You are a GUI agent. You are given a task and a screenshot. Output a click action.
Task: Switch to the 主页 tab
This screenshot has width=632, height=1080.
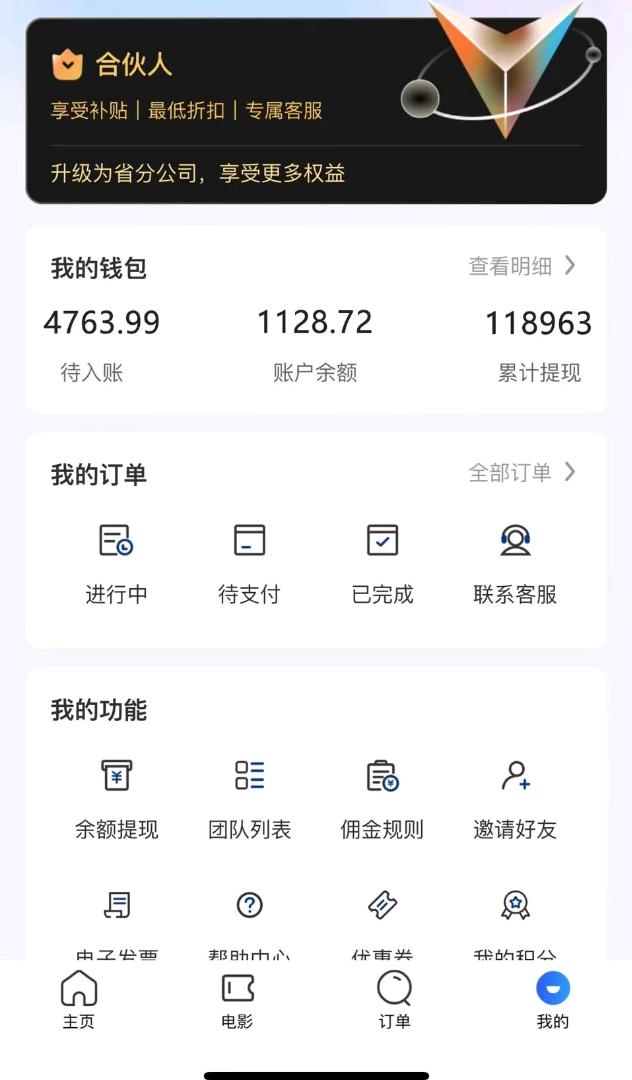[x=78, y=999]
